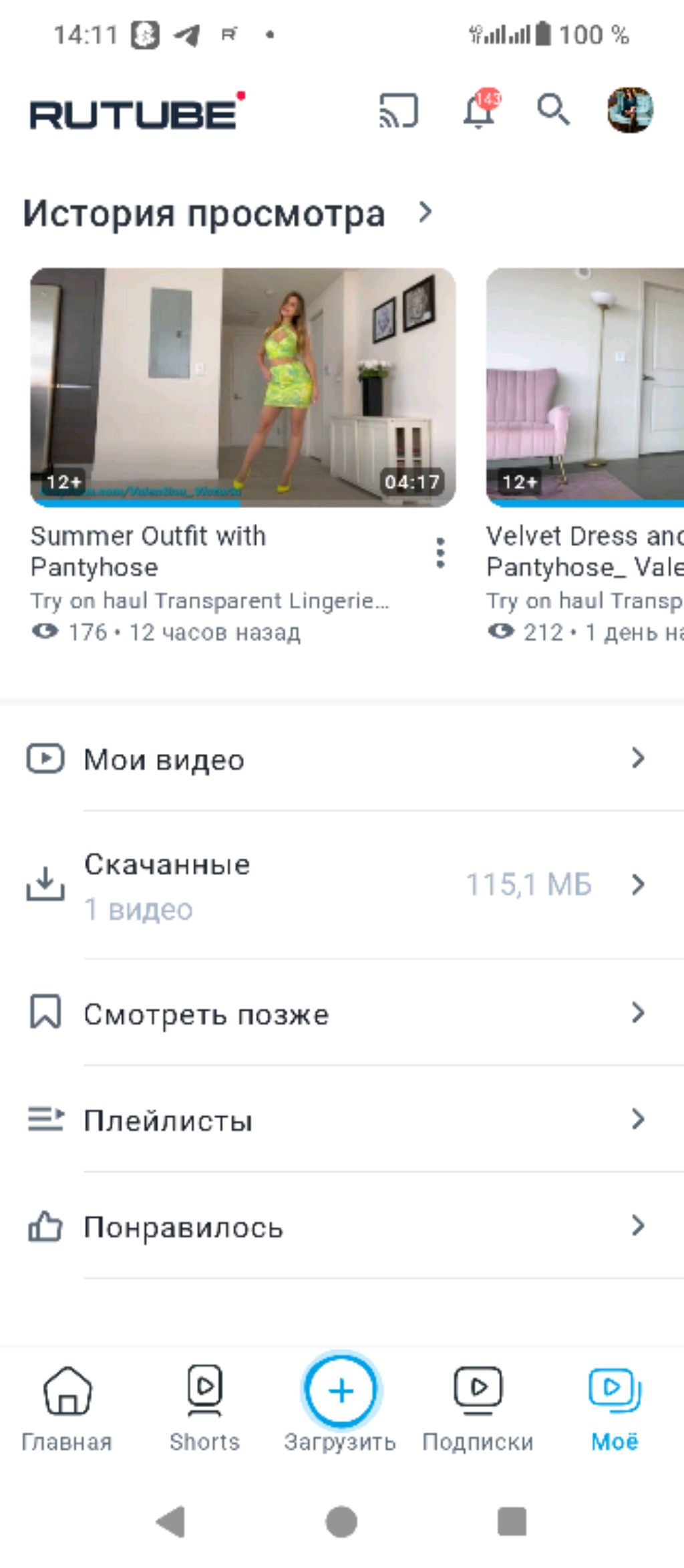684x1568 pixels.
Task: Open Понравилось liked videos
Action: [342, 1226]
